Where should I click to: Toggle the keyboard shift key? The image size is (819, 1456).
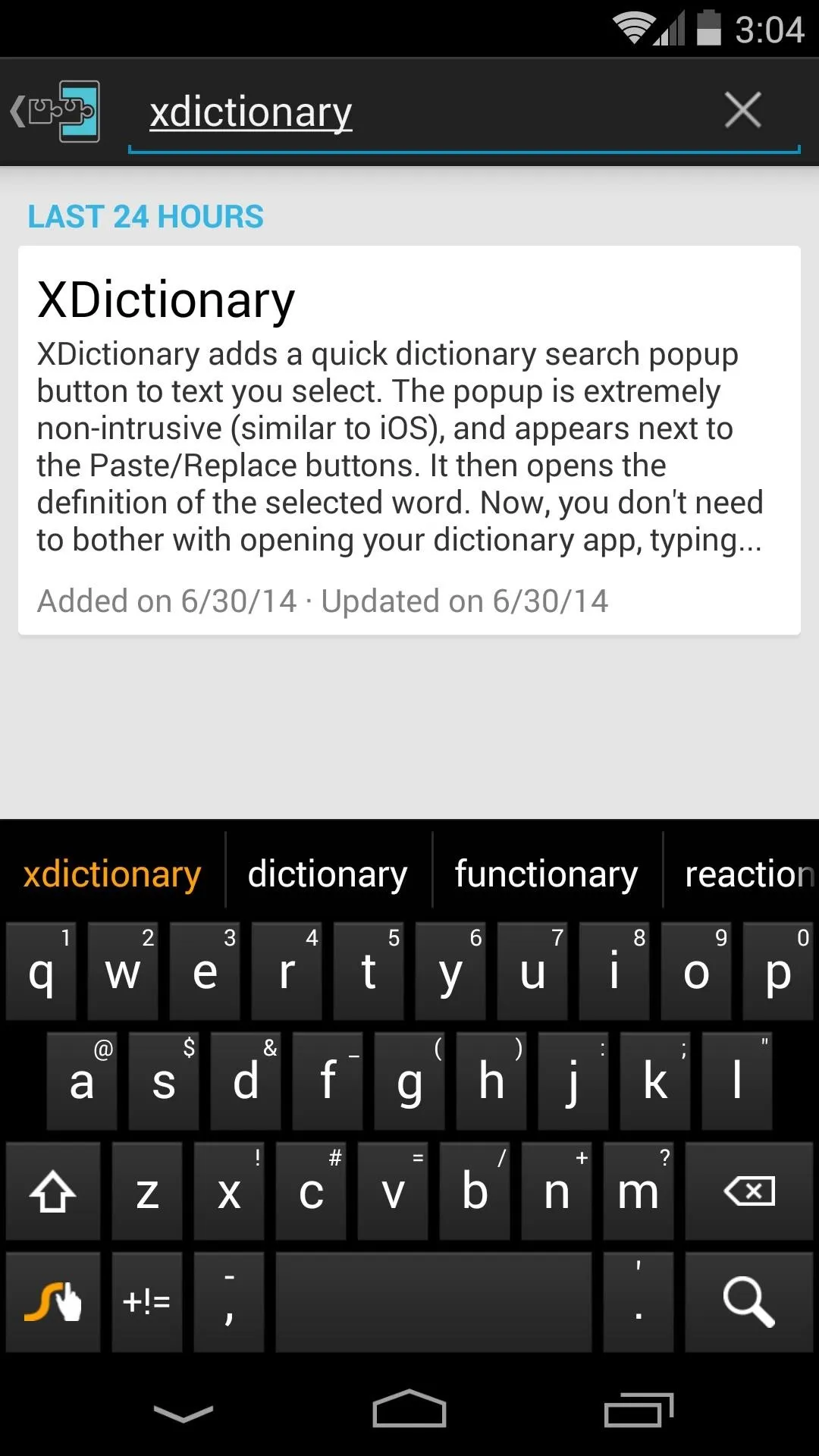pyautogui.click(x=53, y=1191)
